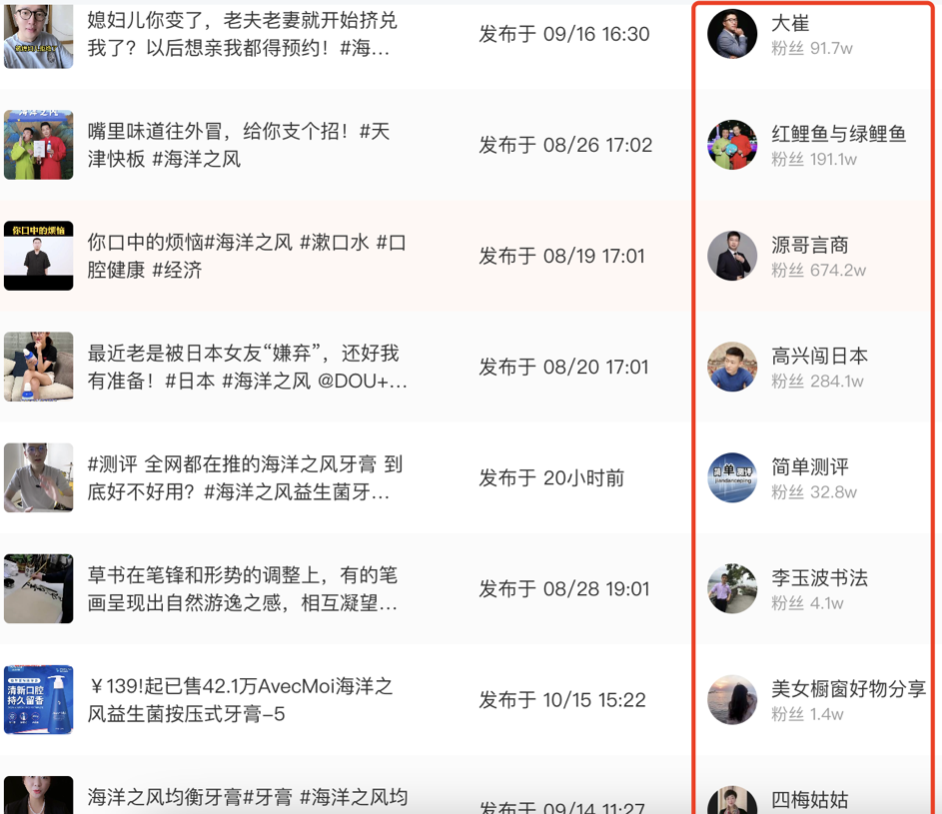Open the 天津快板 video thumbnail
This screenshot has height=814, width=942.
tap(38, 145)
